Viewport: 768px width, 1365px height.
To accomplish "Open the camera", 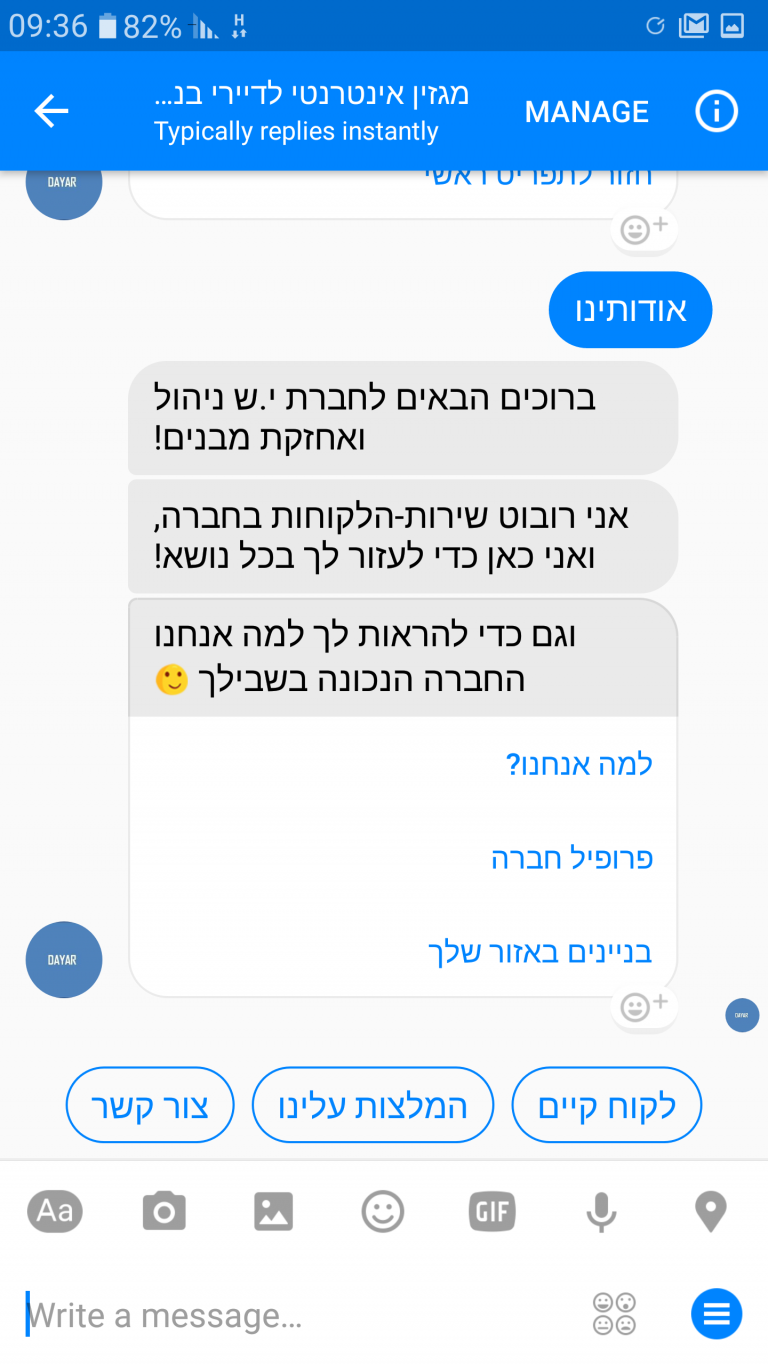I will coord(164,1212).
